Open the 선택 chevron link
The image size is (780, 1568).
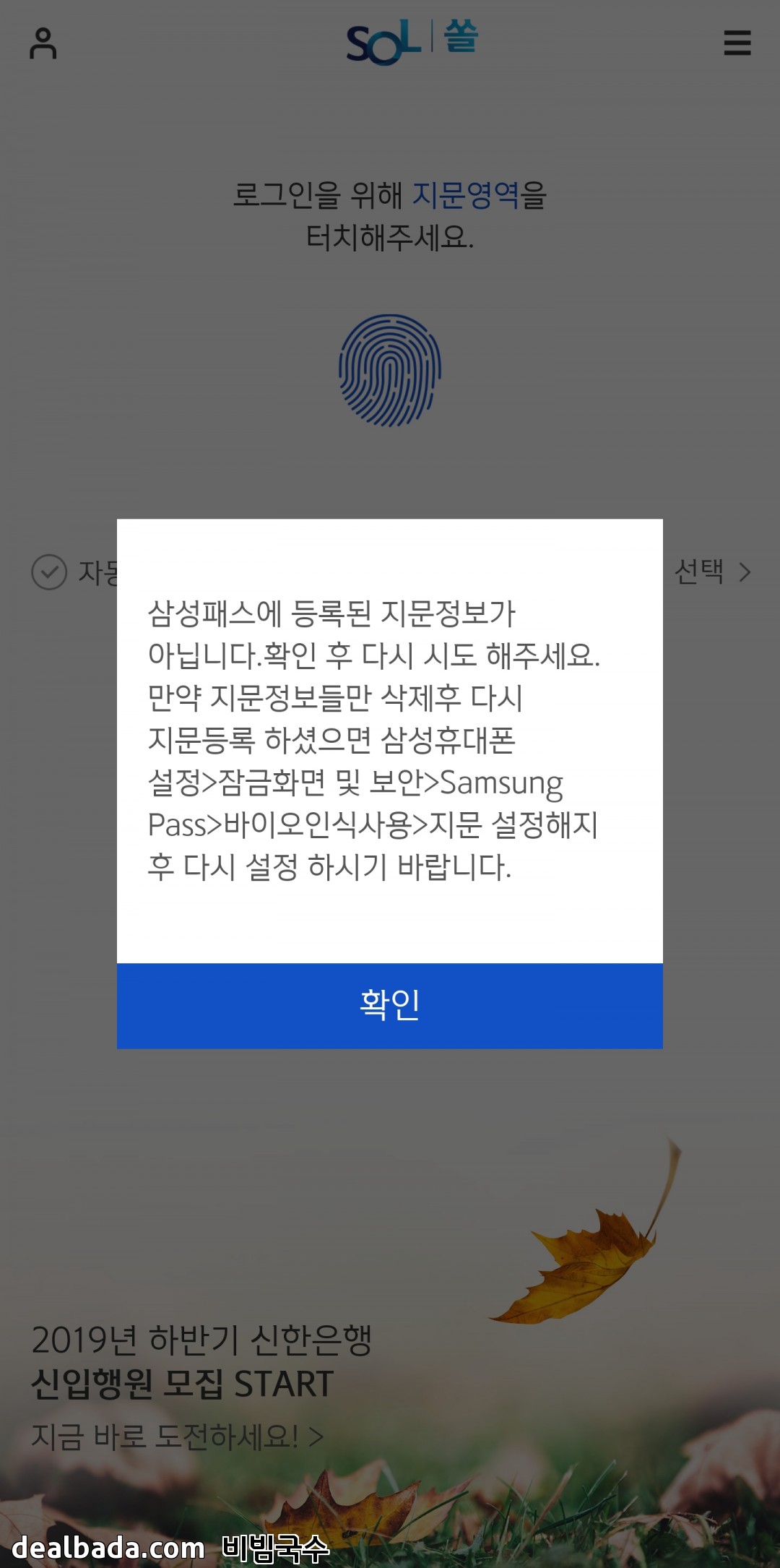(x=712, y=572)
